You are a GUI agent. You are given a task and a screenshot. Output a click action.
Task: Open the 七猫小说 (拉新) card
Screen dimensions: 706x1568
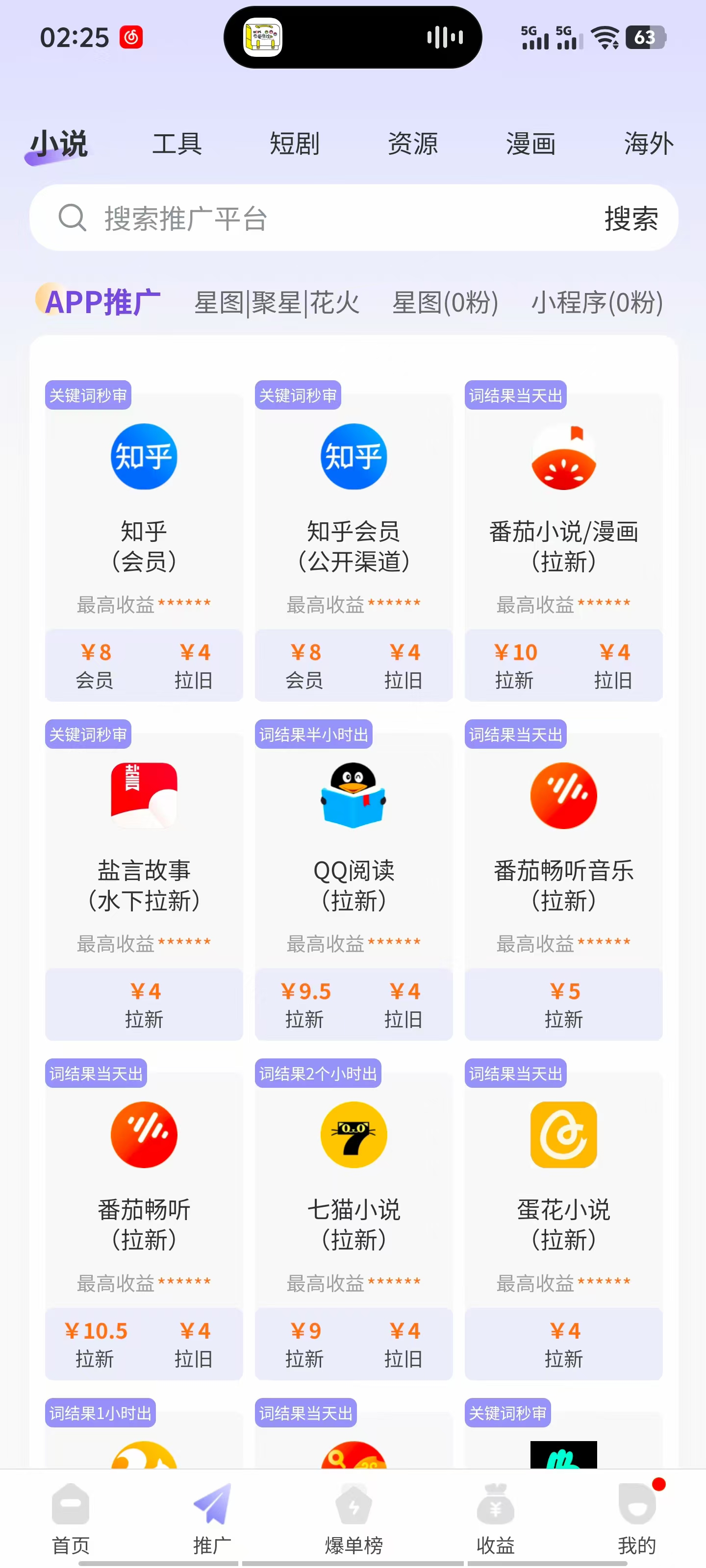(353, 1220)
